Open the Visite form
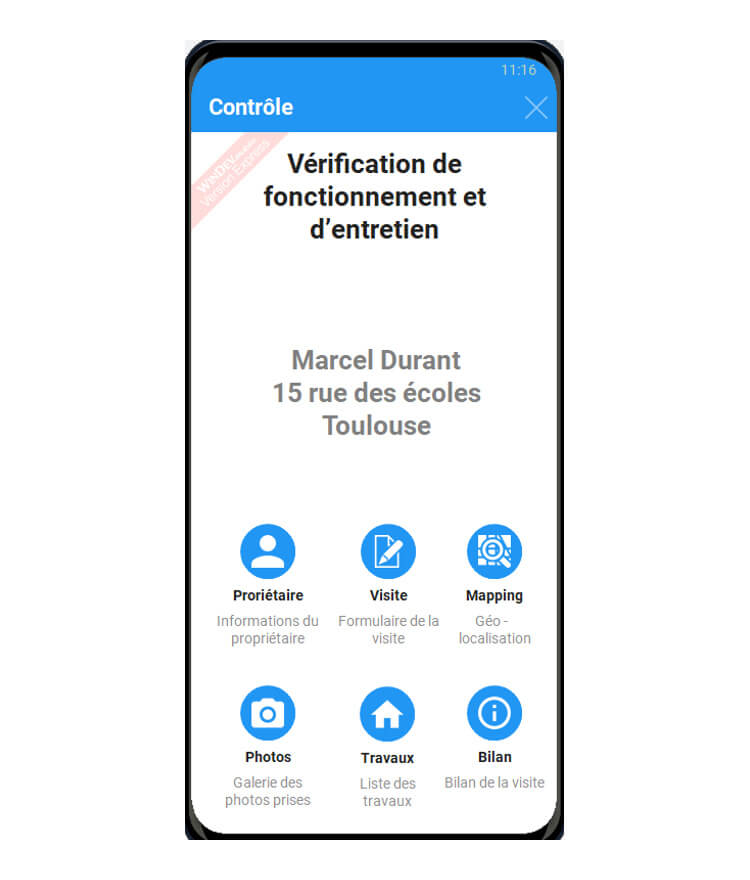The height and width of the screenshot is (880, 750). pyautogui.click(x=388, y=551)
